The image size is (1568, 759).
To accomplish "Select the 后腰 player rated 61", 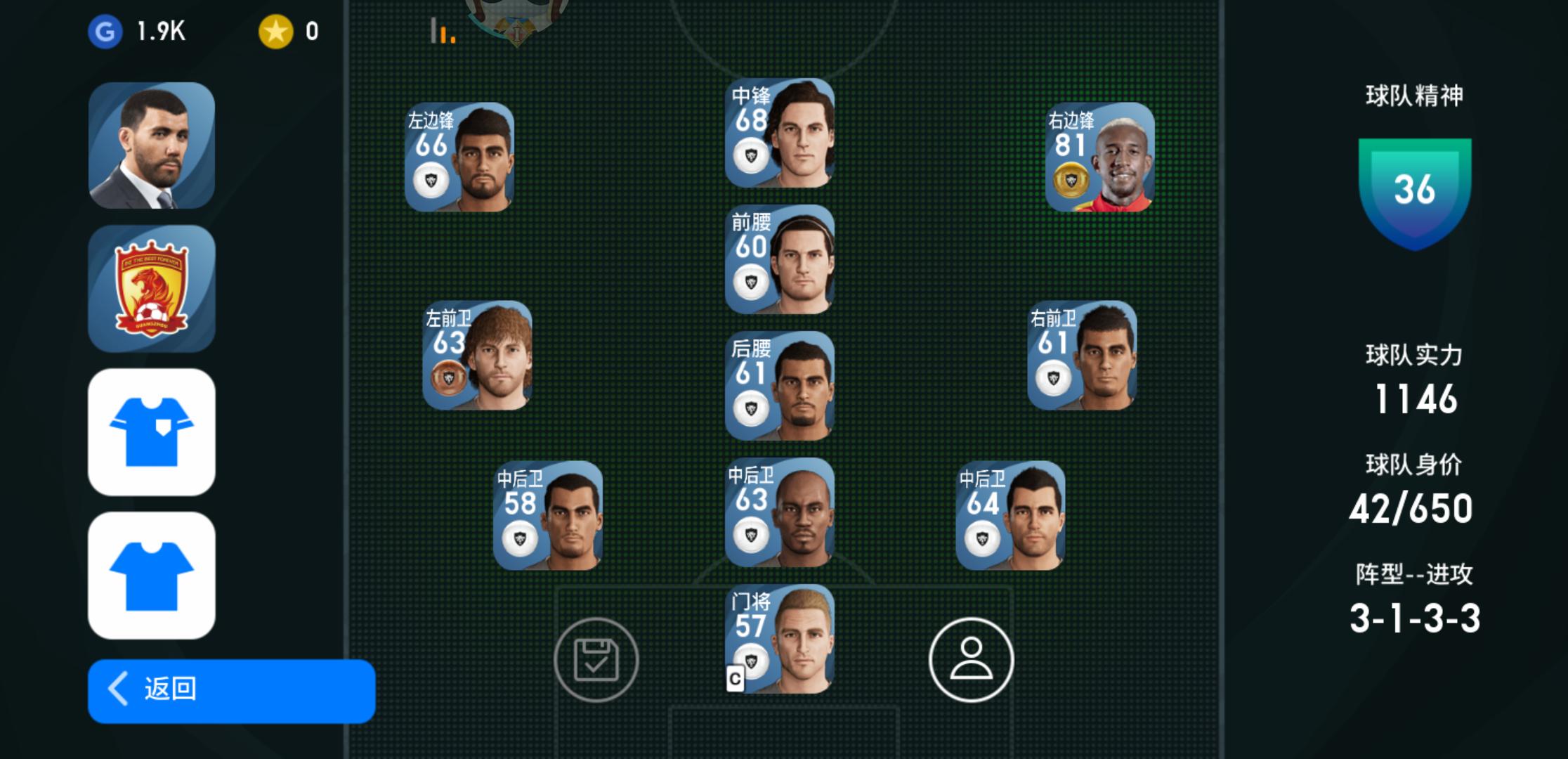I will point(779,386).
